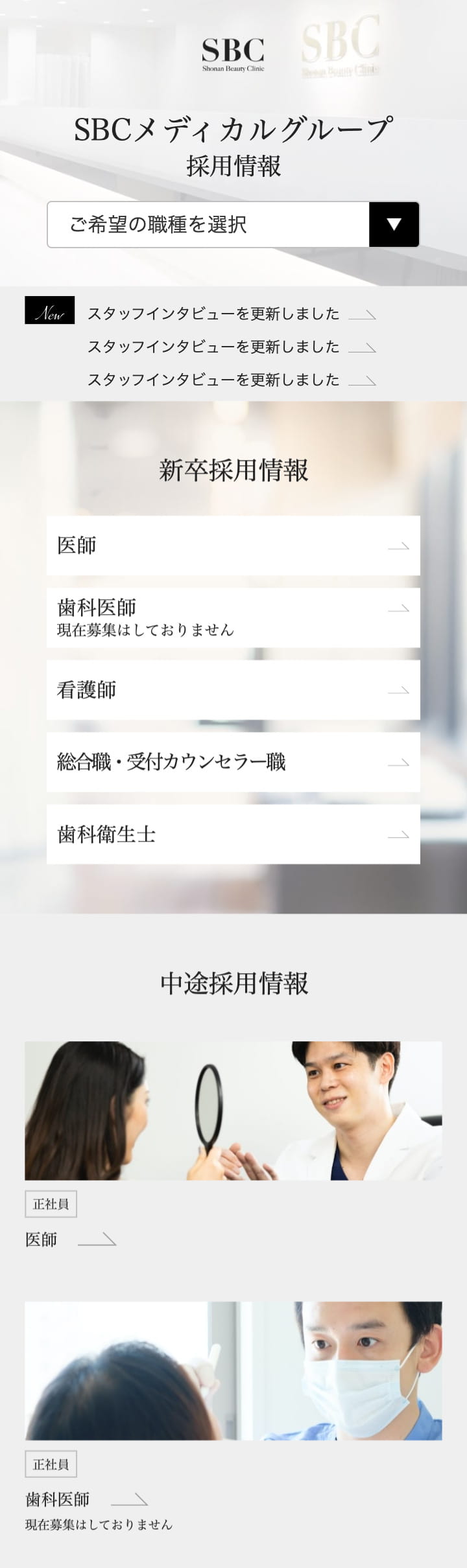Open 医師 under 新卒採用情報
467x1568 pixels.
click(x=233, y=546)
